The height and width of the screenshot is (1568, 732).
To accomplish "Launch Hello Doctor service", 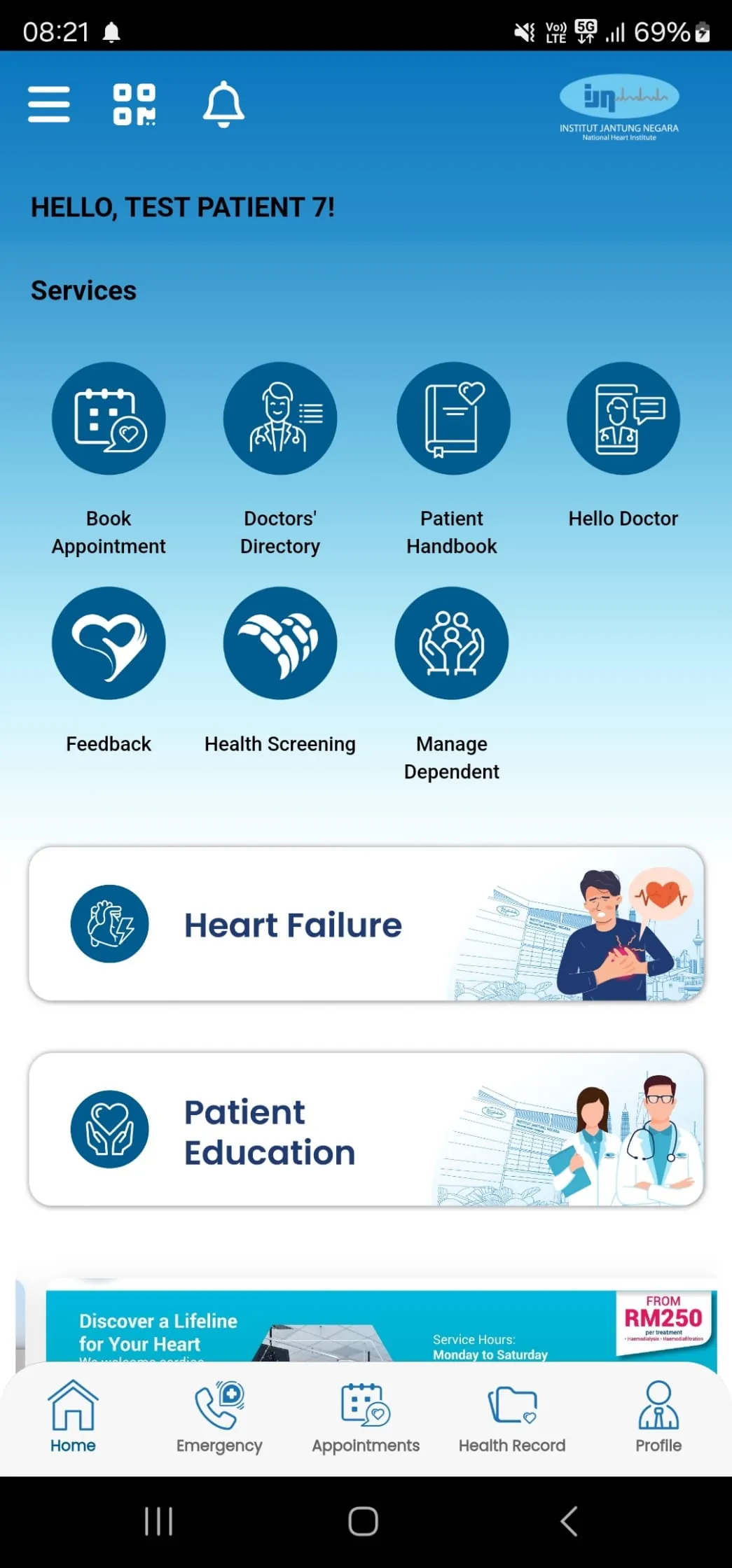I will pyautogui.click(x=623, y=419).
